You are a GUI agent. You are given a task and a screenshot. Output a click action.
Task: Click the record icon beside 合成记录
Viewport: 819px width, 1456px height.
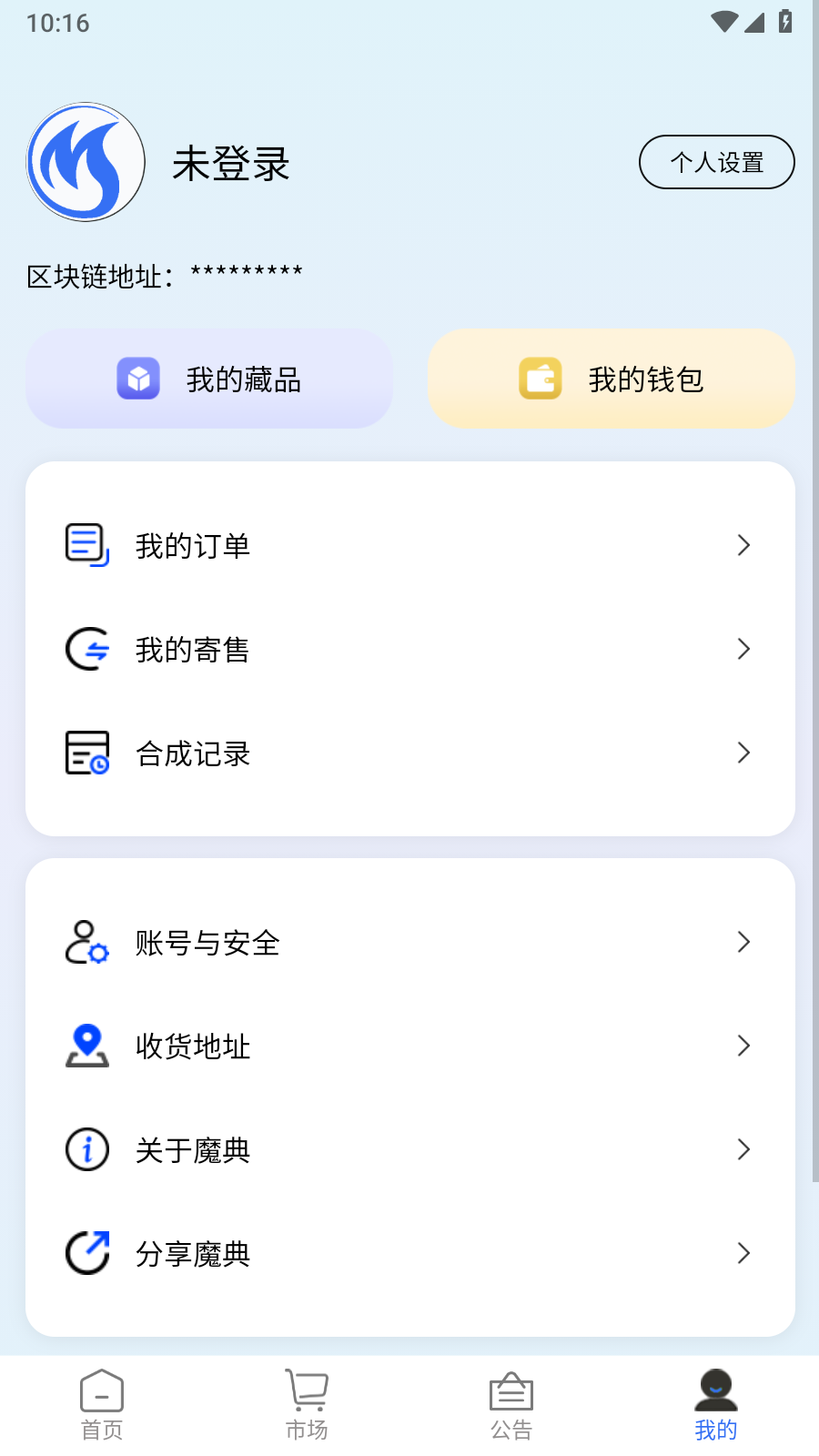tap(86, 753)
